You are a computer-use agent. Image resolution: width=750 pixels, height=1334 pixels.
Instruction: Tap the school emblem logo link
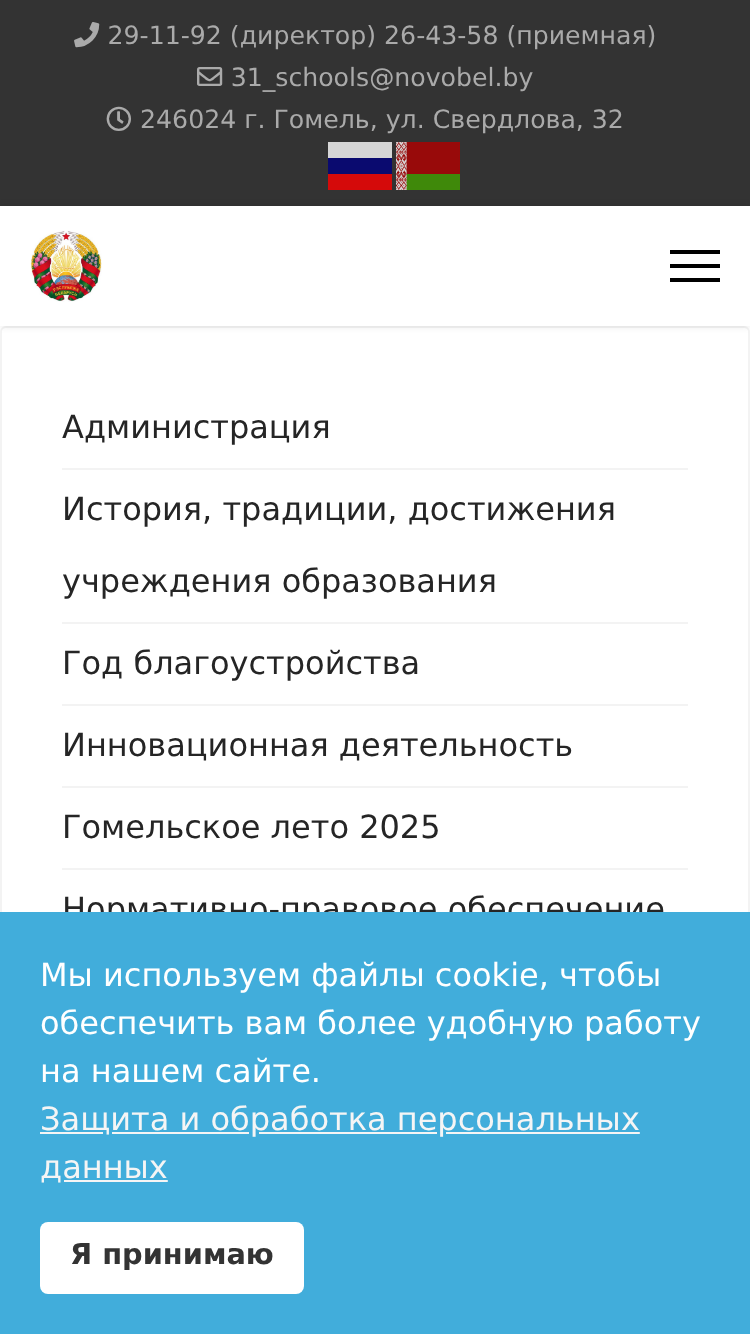point(66,266)
